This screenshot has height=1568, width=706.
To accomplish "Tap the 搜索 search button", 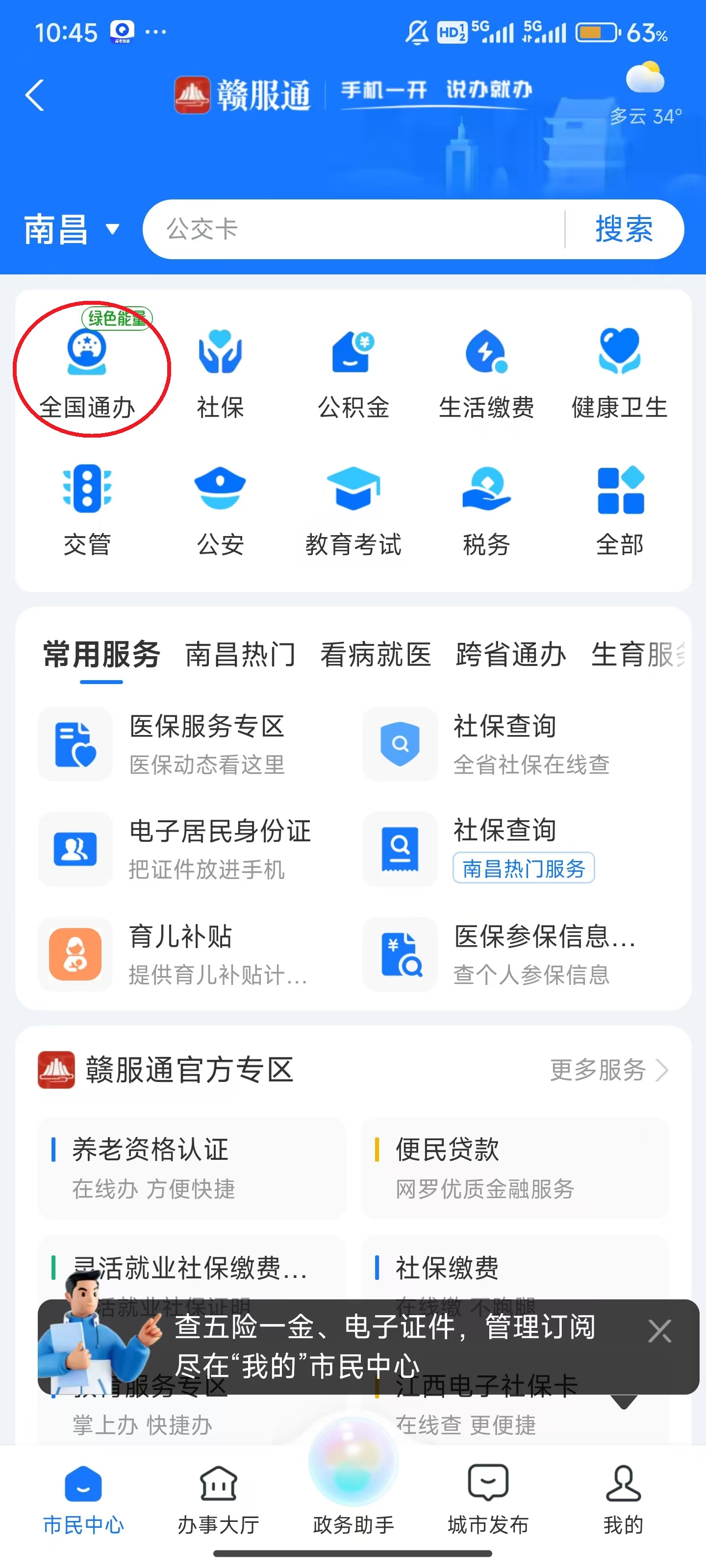I will (x=624, y=229).
